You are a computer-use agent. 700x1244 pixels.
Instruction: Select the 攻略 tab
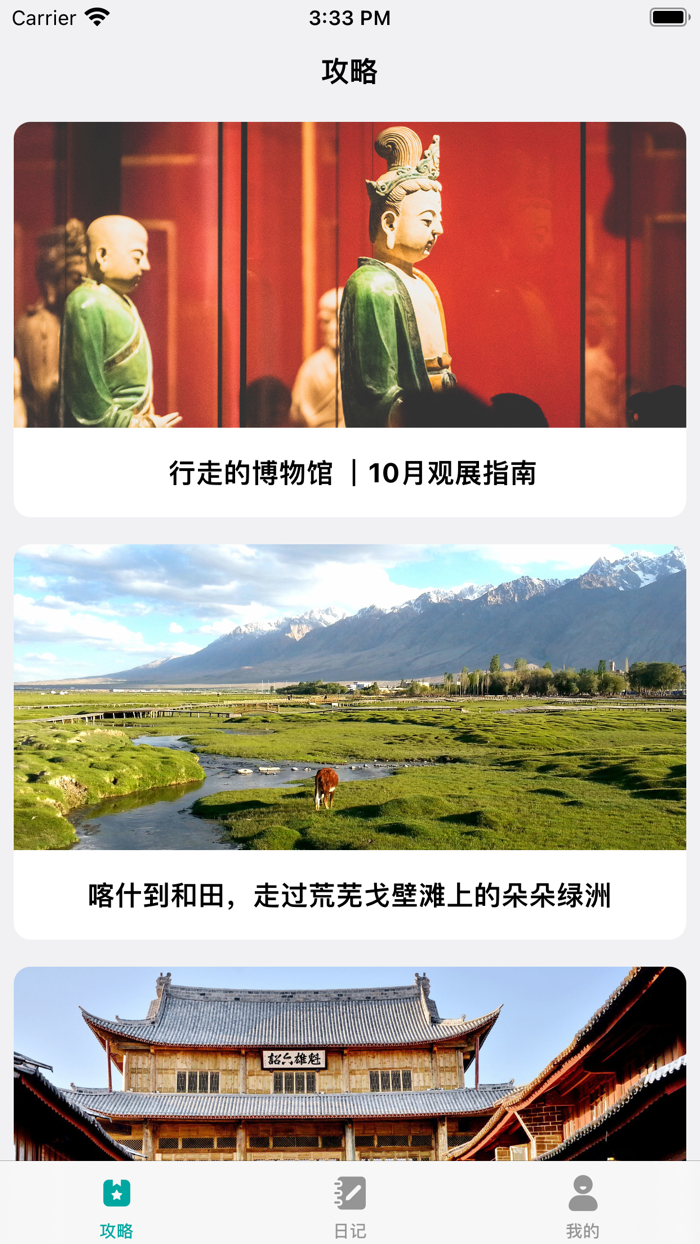[x=117, y=1206]
